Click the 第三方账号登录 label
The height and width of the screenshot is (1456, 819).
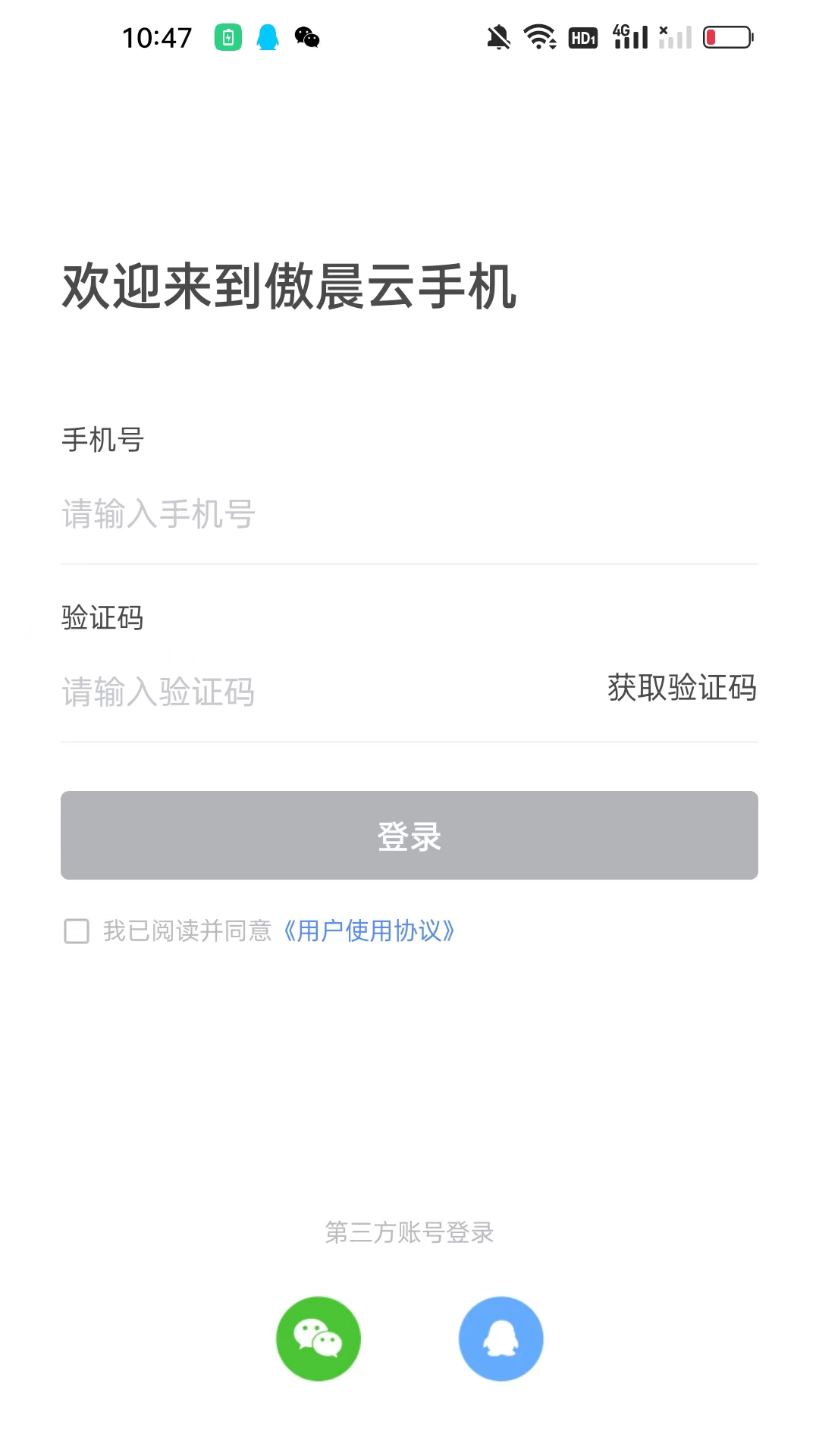(x=409, y=1232)
